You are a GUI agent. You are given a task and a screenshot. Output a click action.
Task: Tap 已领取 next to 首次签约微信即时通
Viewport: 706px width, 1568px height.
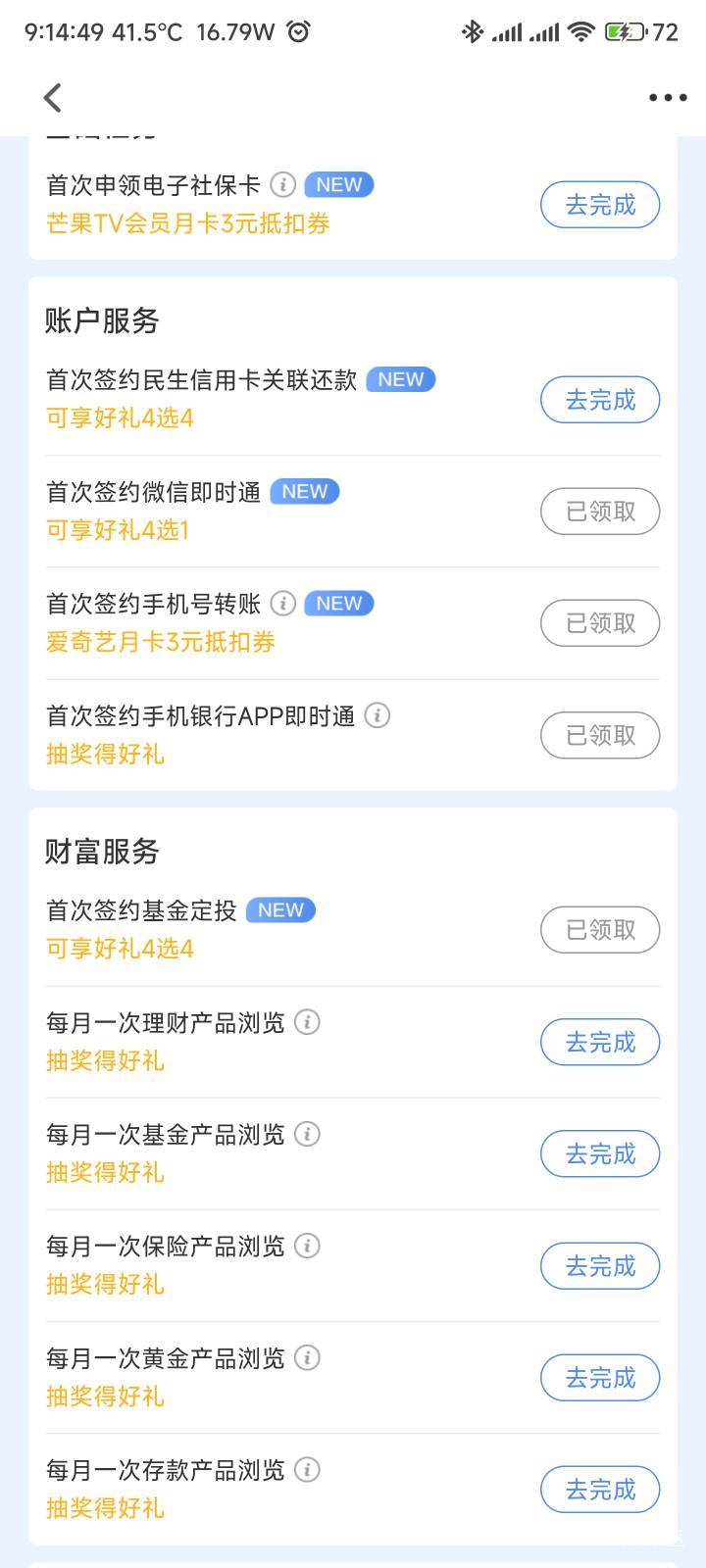pos(600,512)
